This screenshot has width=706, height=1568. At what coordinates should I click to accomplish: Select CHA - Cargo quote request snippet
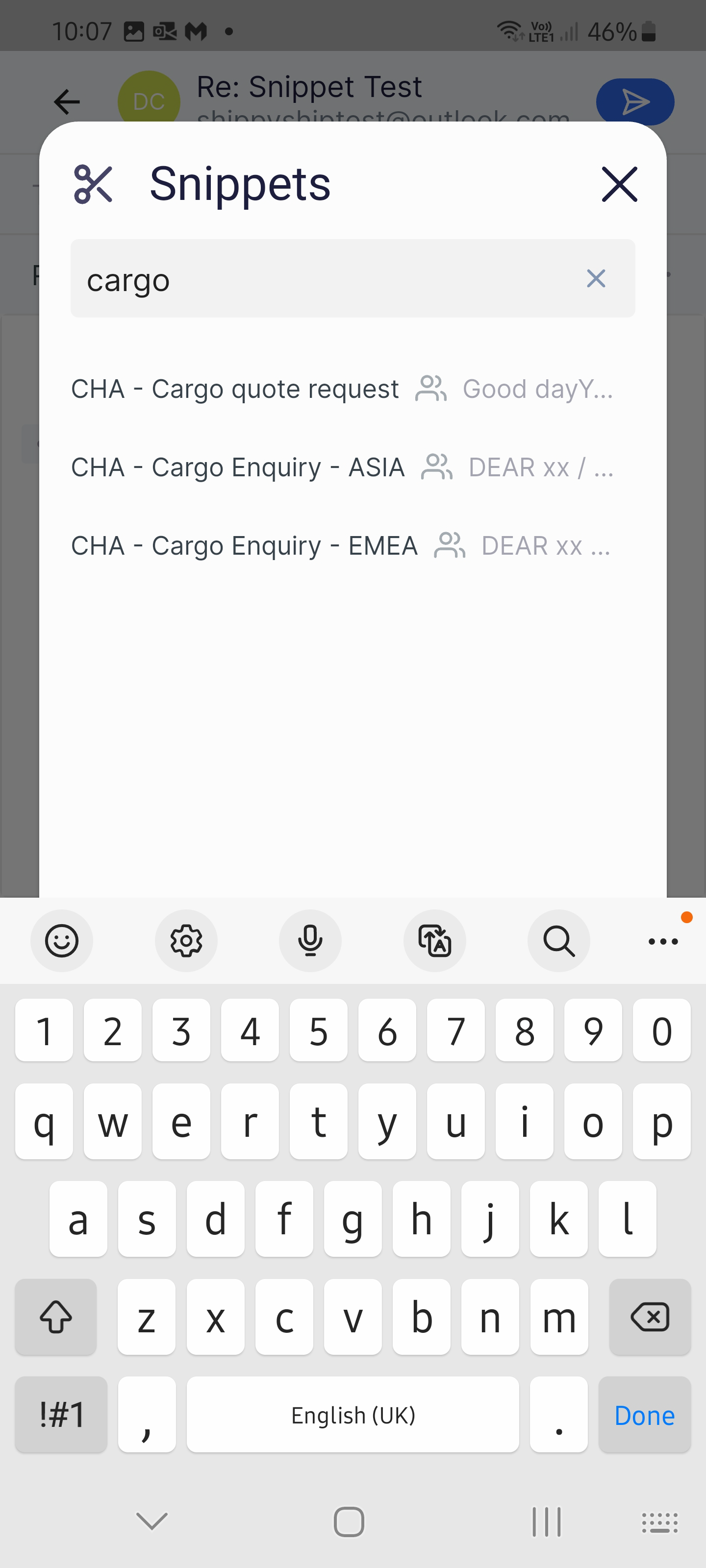[235, 389]
